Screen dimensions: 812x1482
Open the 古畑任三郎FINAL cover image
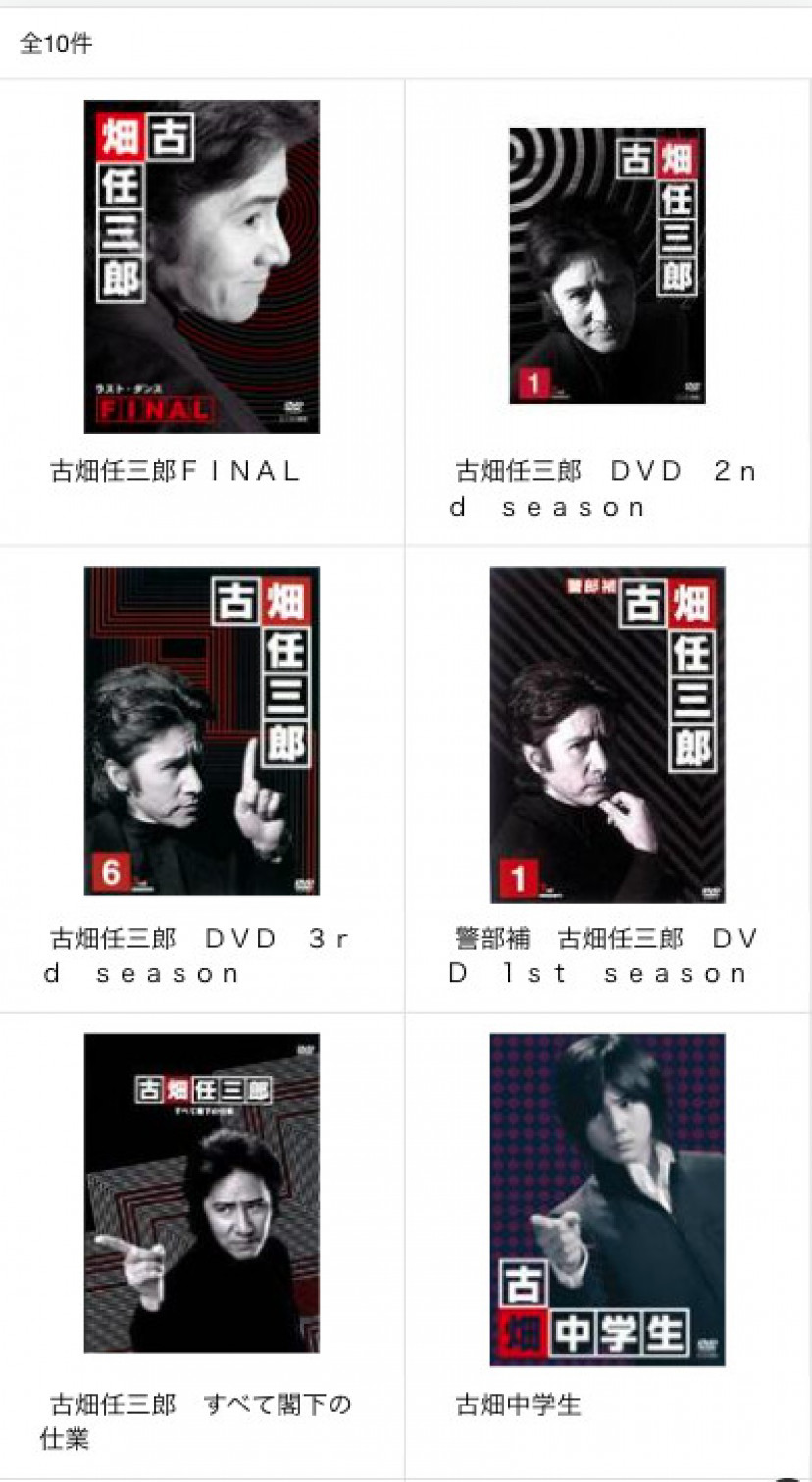[202, 260]
